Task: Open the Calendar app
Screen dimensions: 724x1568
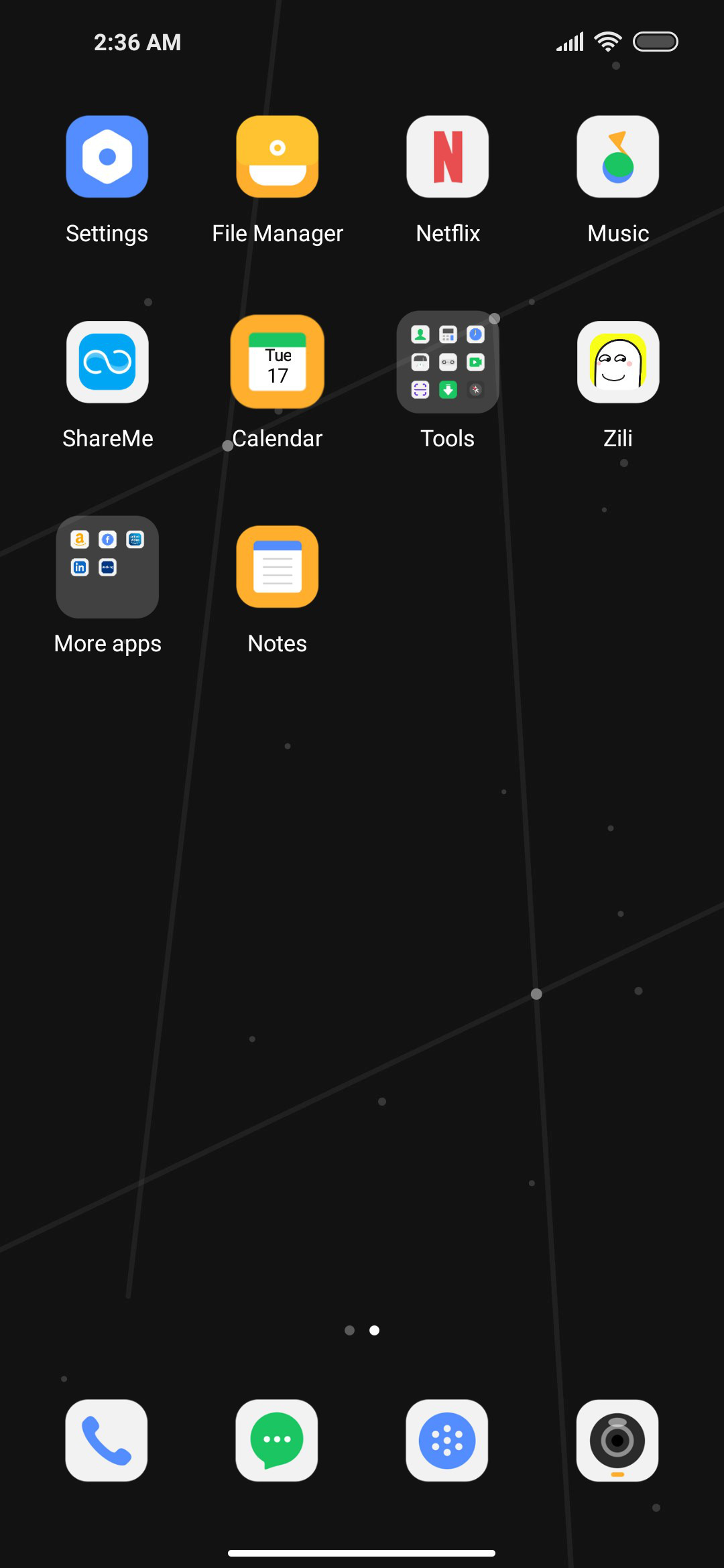Action: click(x=278, y=362)
